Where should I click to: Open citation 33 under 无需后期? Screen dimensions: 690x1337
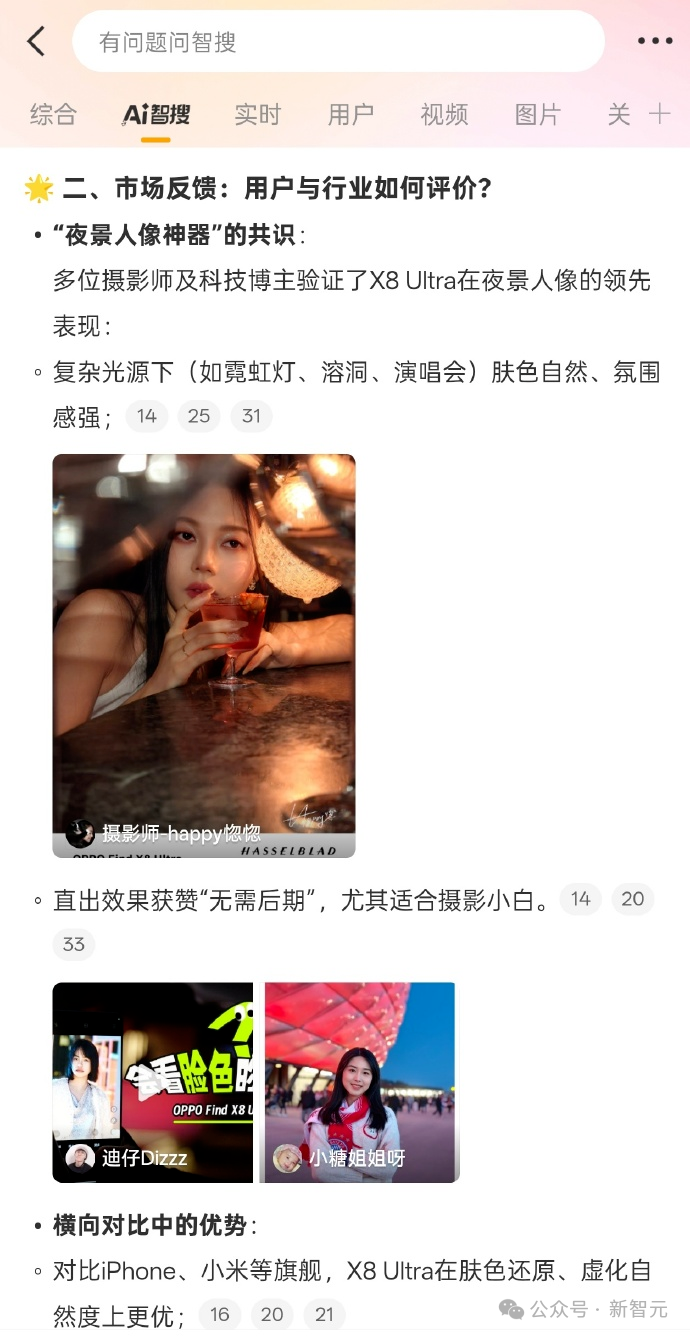(x=74, y=944)
